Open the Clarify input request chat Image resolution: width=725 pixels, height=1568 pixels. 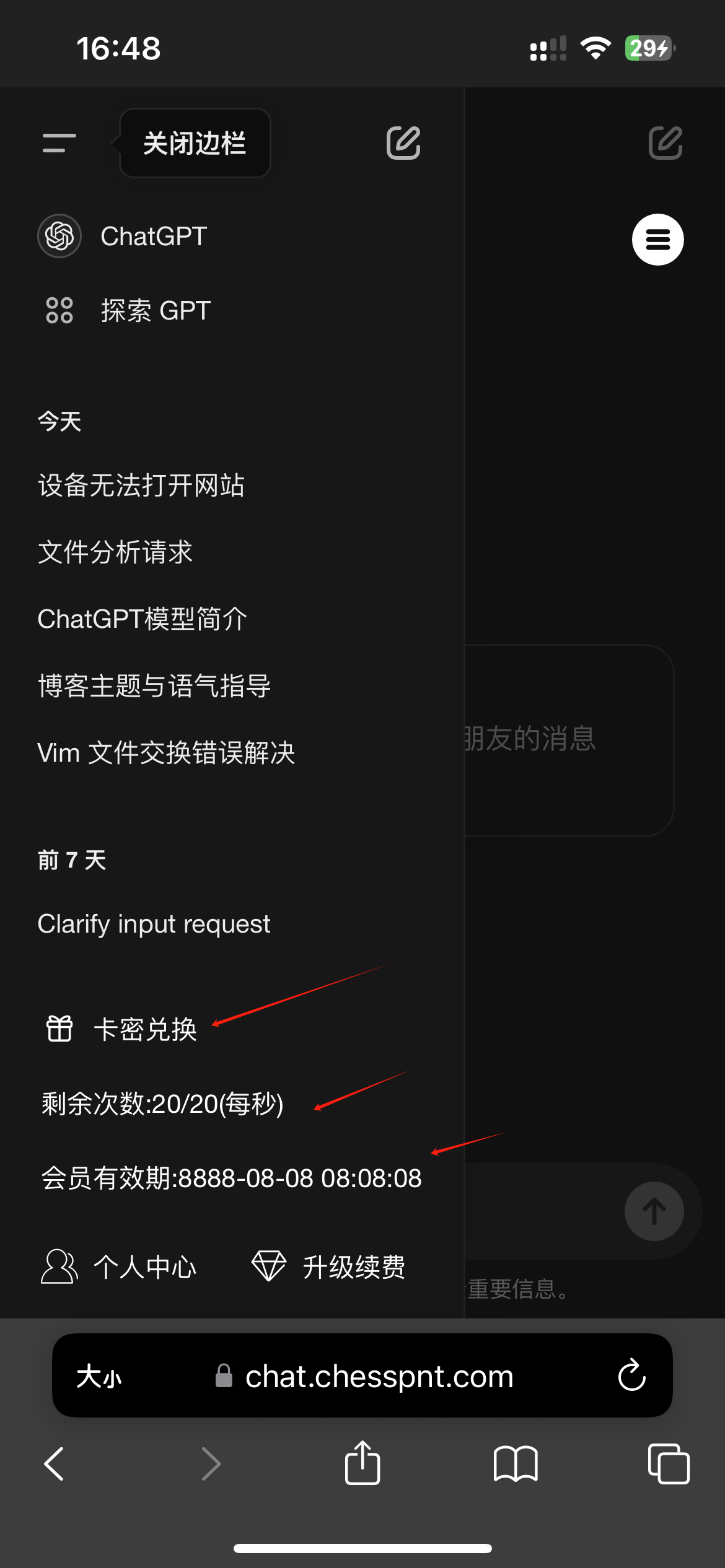(154, 924)
